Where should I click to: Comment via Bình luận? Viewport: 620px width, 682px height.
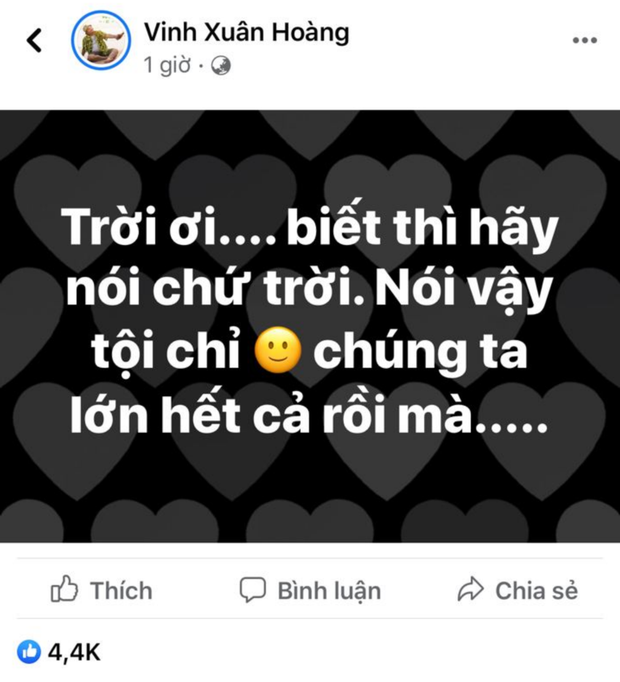[310, 590]
